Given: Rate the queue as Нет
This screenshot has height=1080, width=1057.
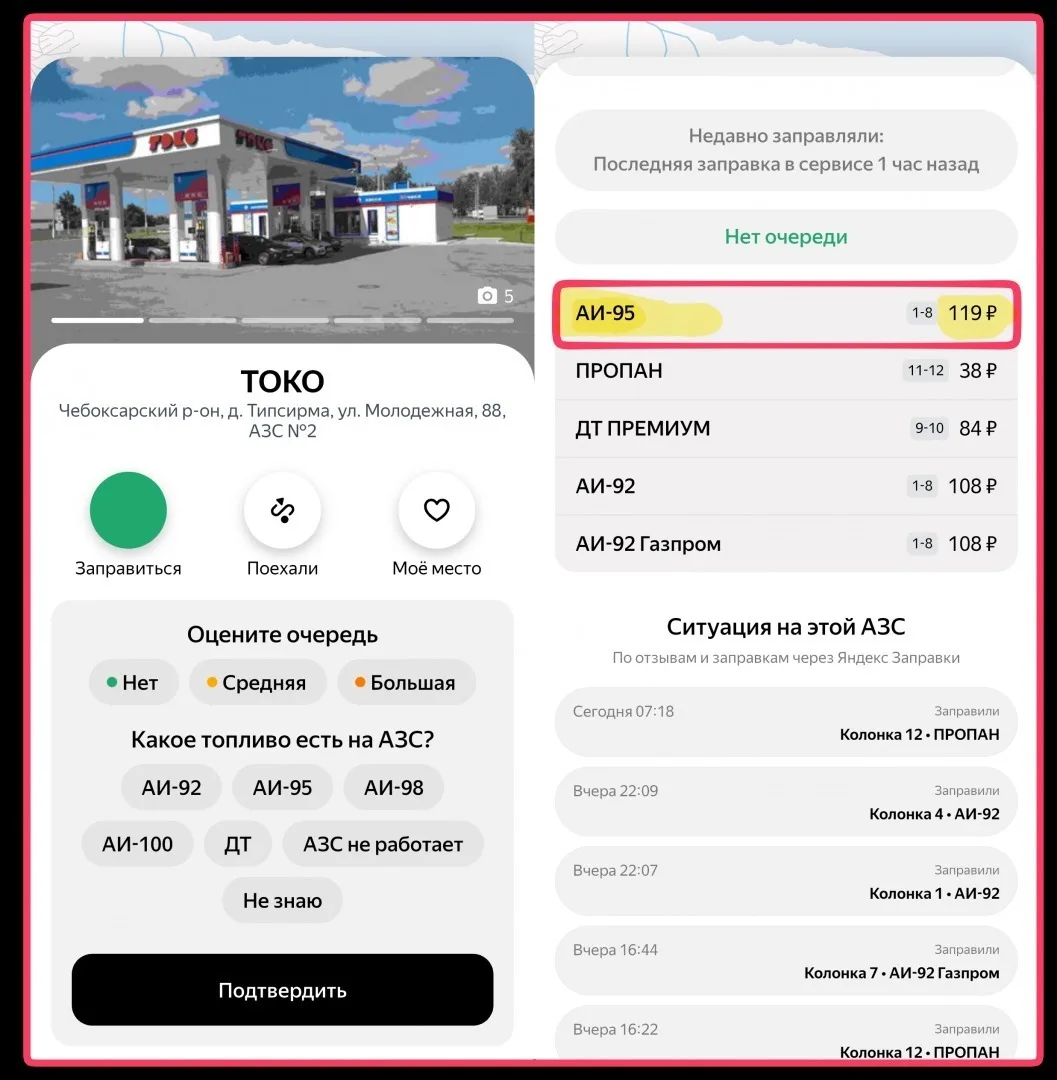Looking at the screenshot, I should pyautogui.click(x=134, y=683).
